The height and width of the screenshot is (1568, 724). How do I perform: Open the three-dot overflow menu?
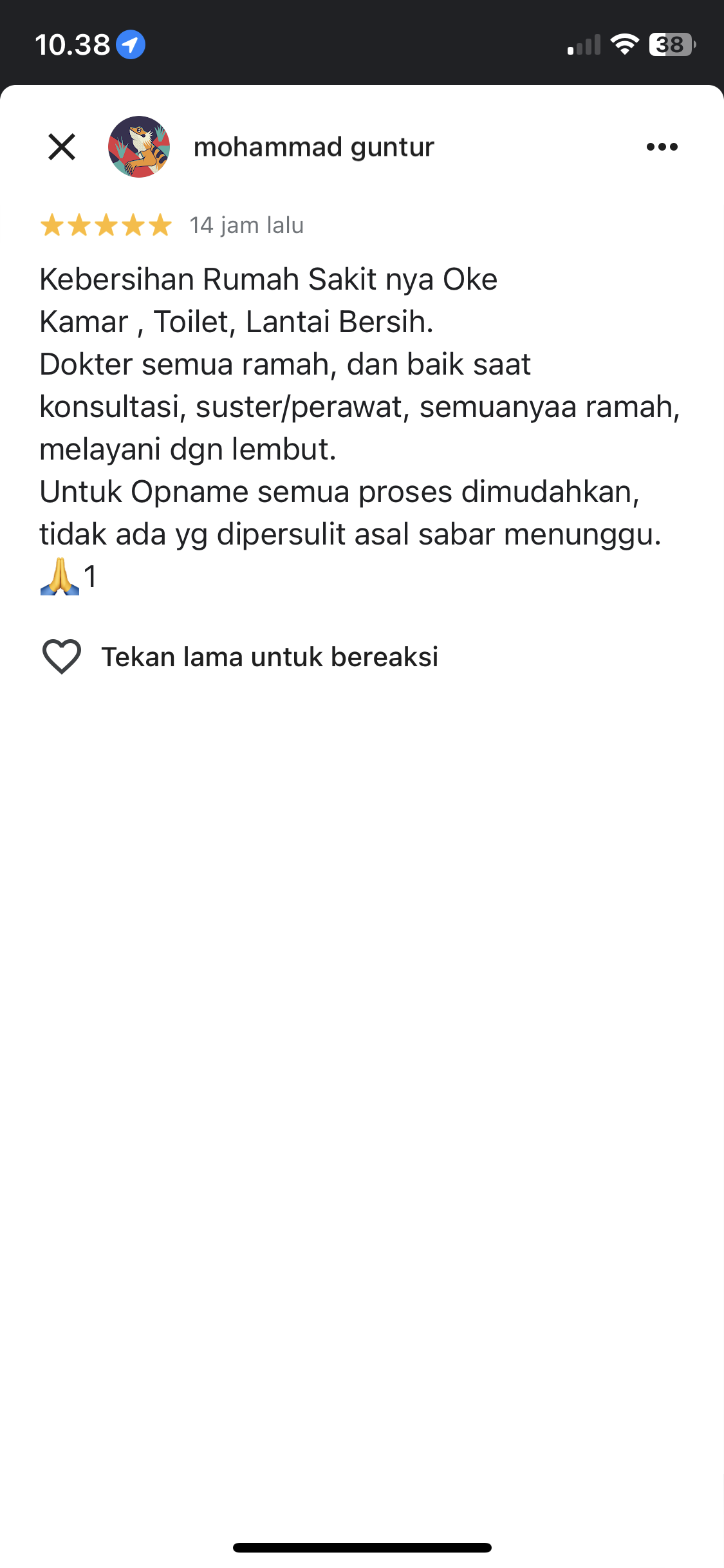(x=662, y=147)
